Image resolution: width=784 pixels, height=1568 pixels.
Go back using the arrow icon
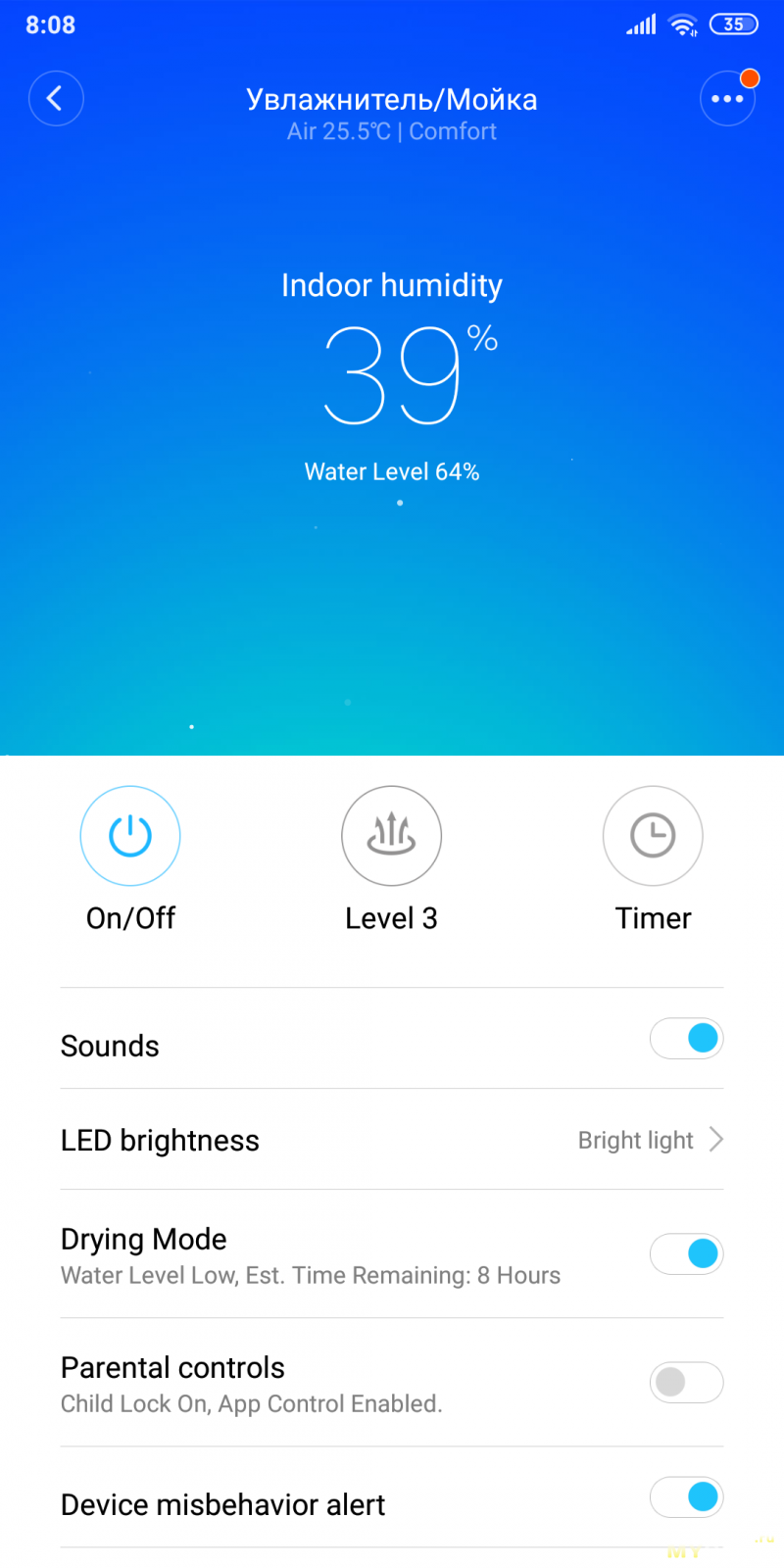click(x=56, y=98)
